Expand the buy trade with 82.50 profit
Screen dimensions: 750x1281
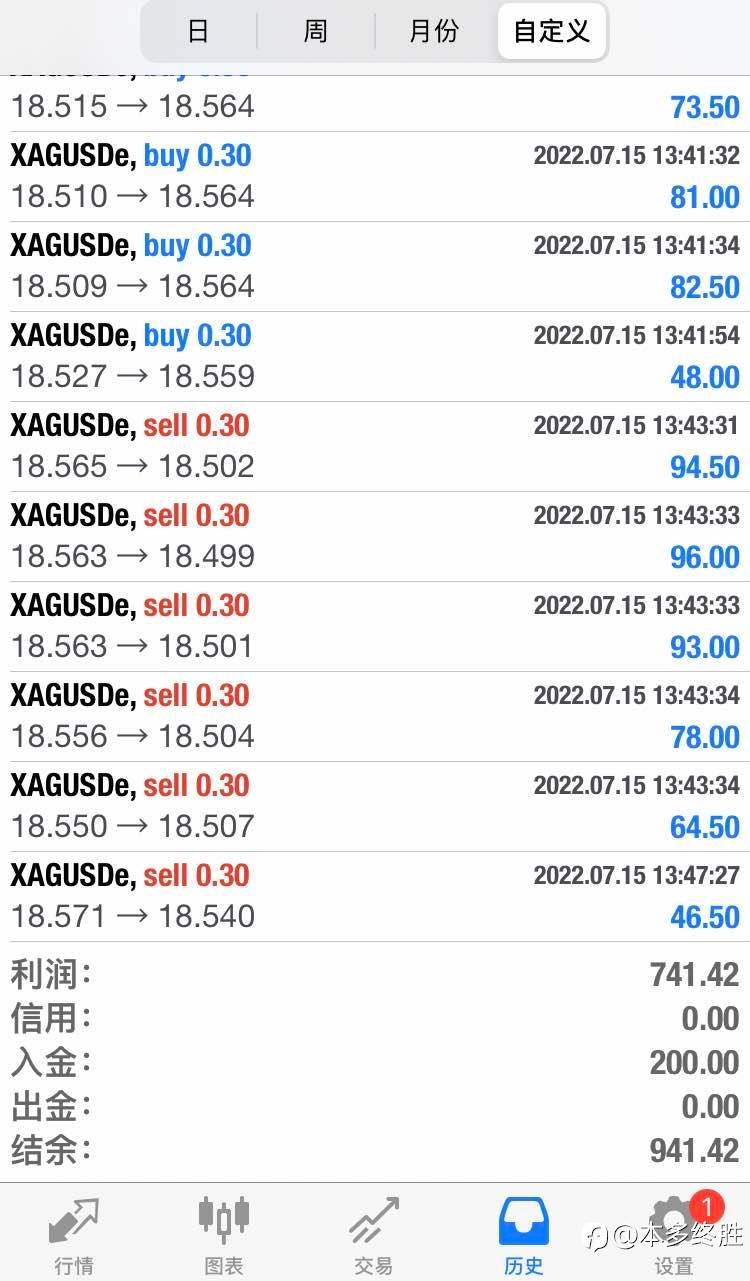pyautogui.click(x=375, y=267)
